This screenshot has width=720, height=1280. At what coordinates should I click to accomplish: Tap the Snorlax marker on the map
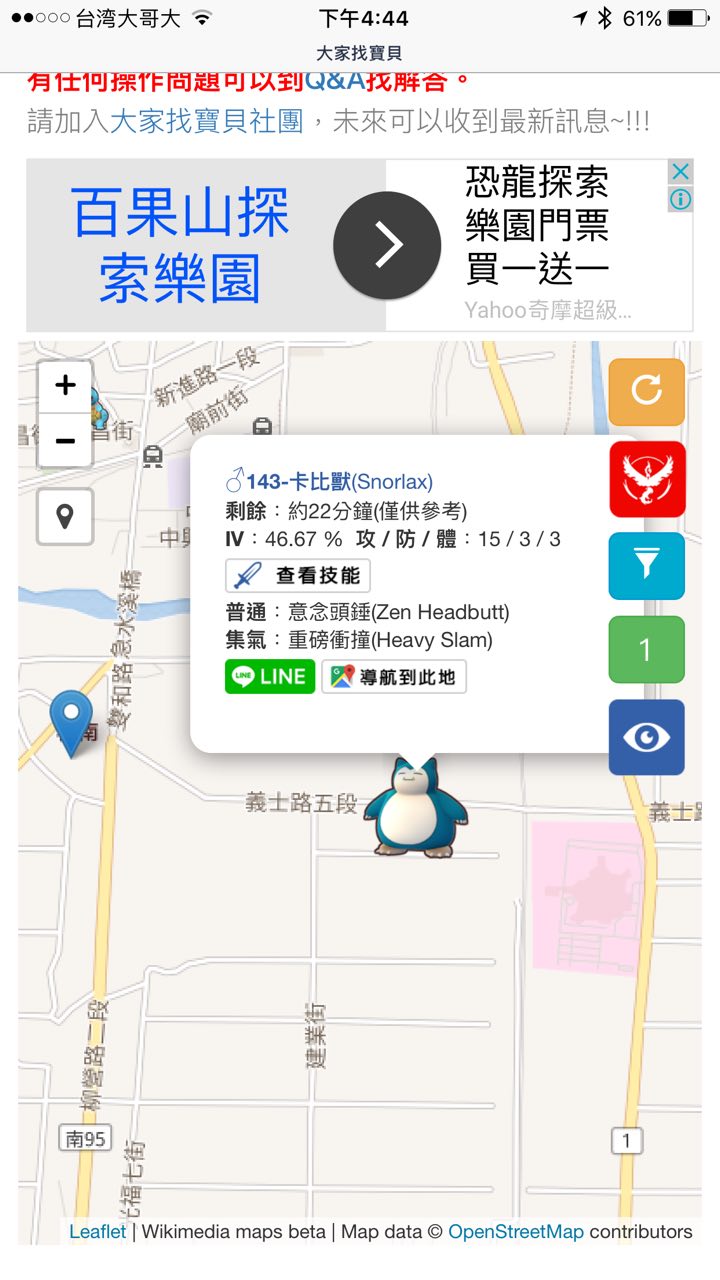416,808
